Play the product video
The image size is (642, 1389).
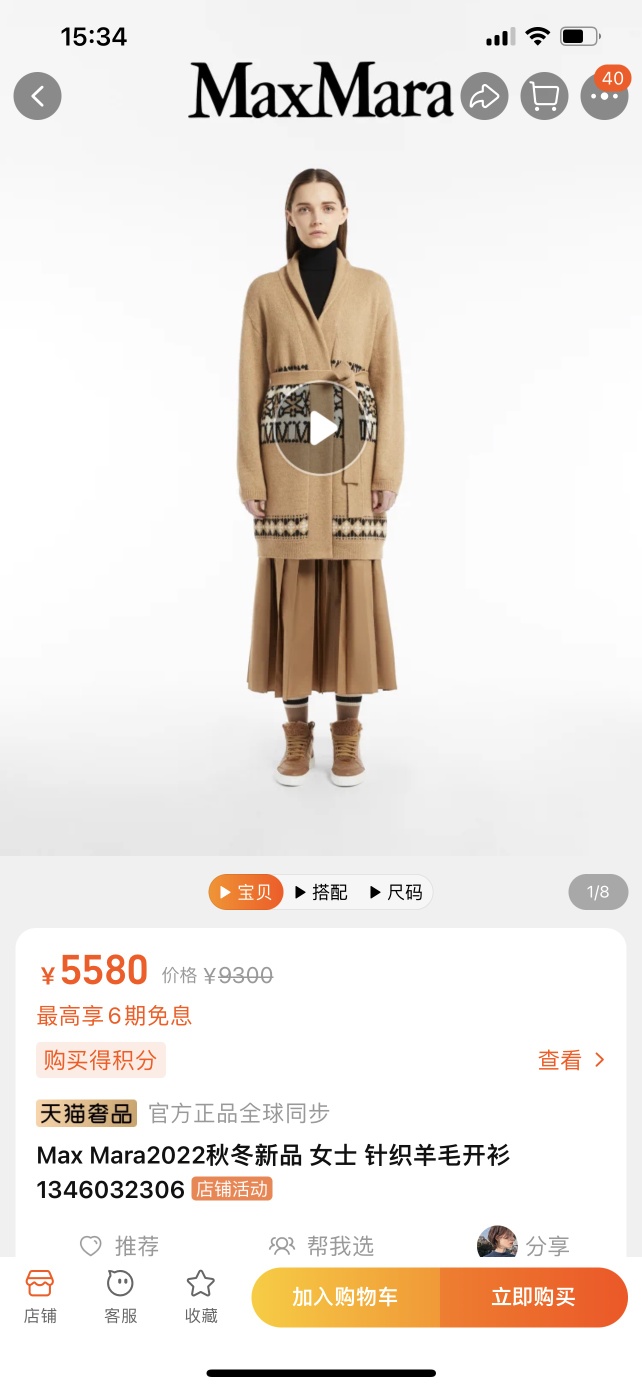pos(321,428)
